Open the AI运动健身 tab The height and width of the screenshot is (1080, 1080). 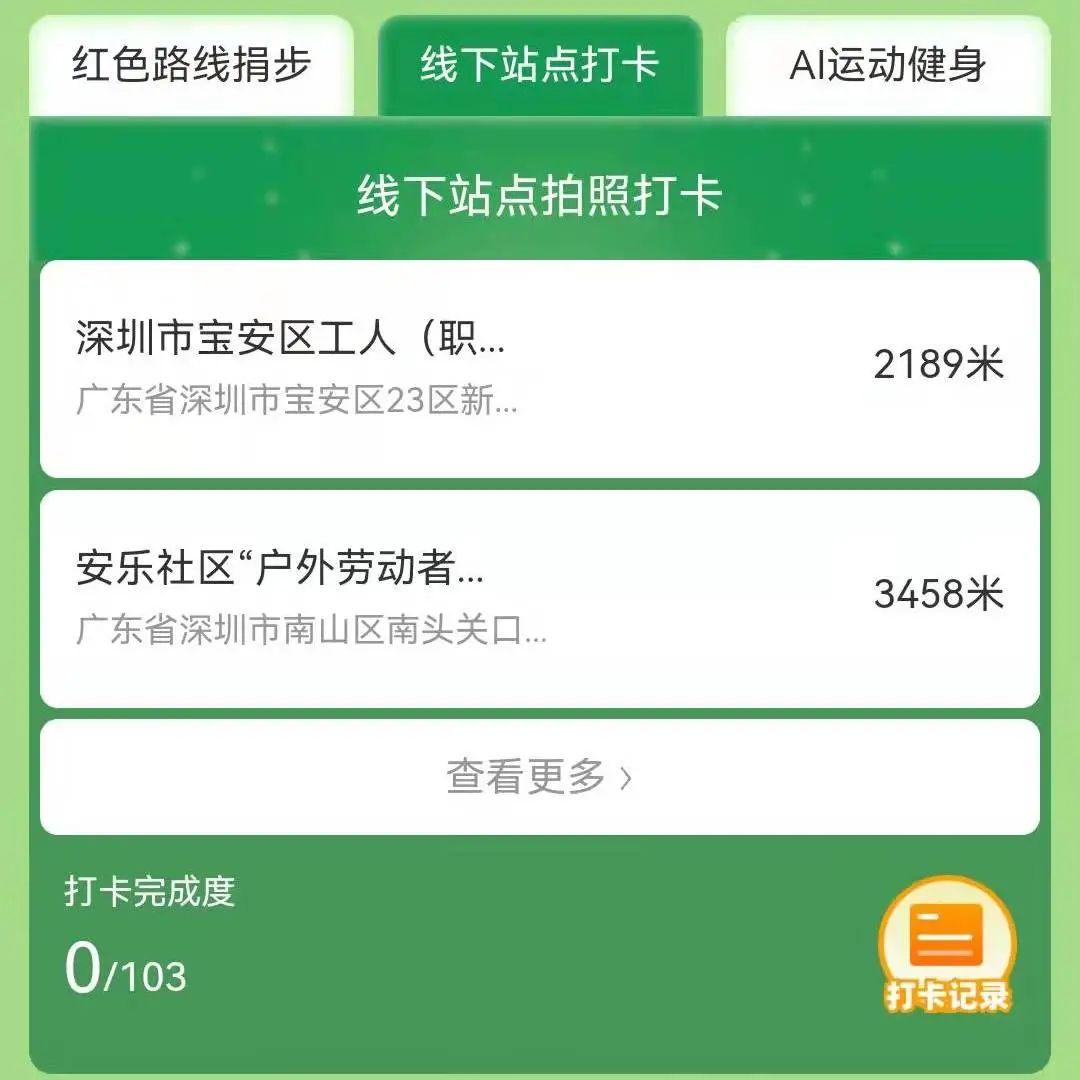pyautogui.click(x=888, y=66)
